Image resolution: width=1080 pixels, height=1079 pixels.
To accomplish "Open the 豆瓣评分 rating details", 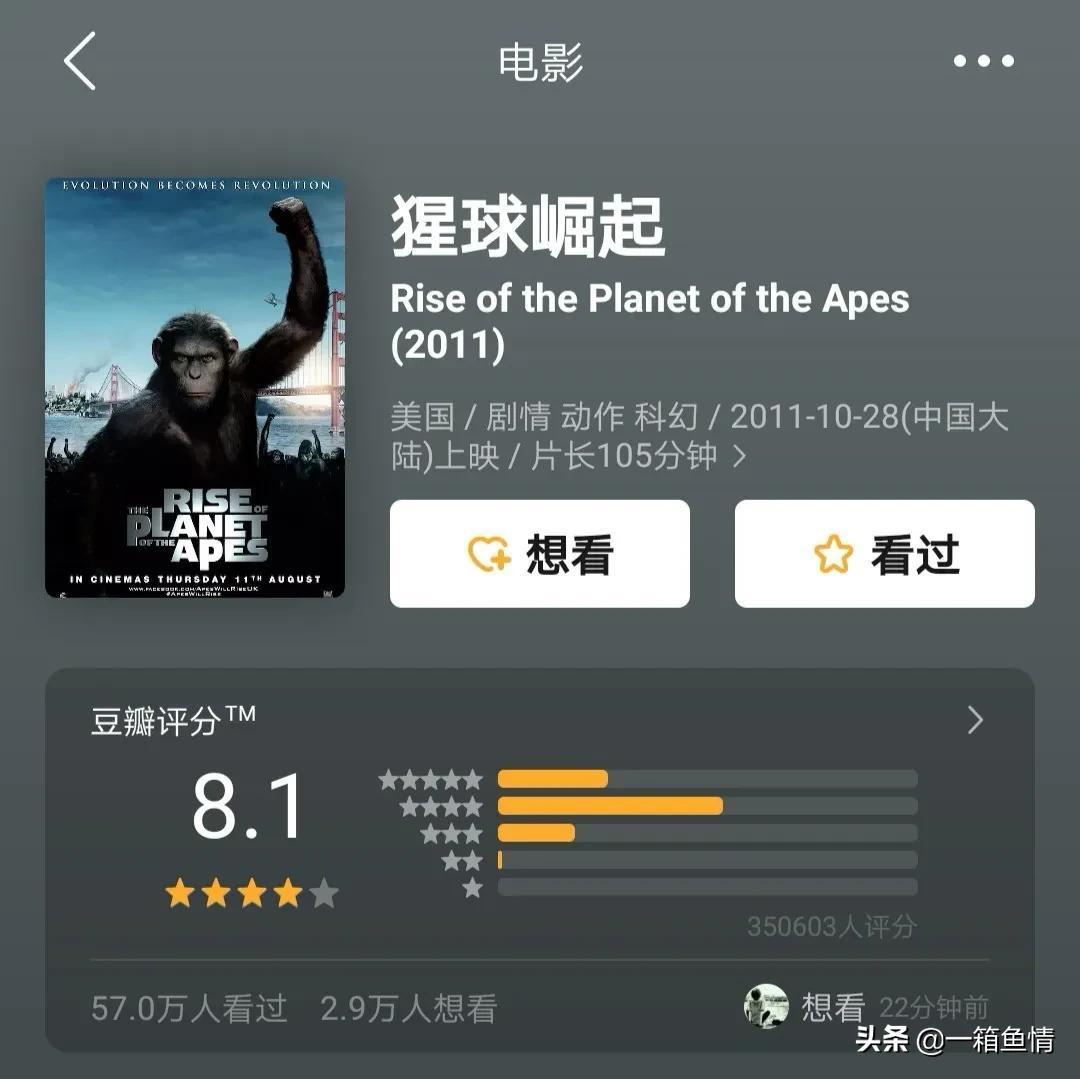I will (x=975, y=720).
